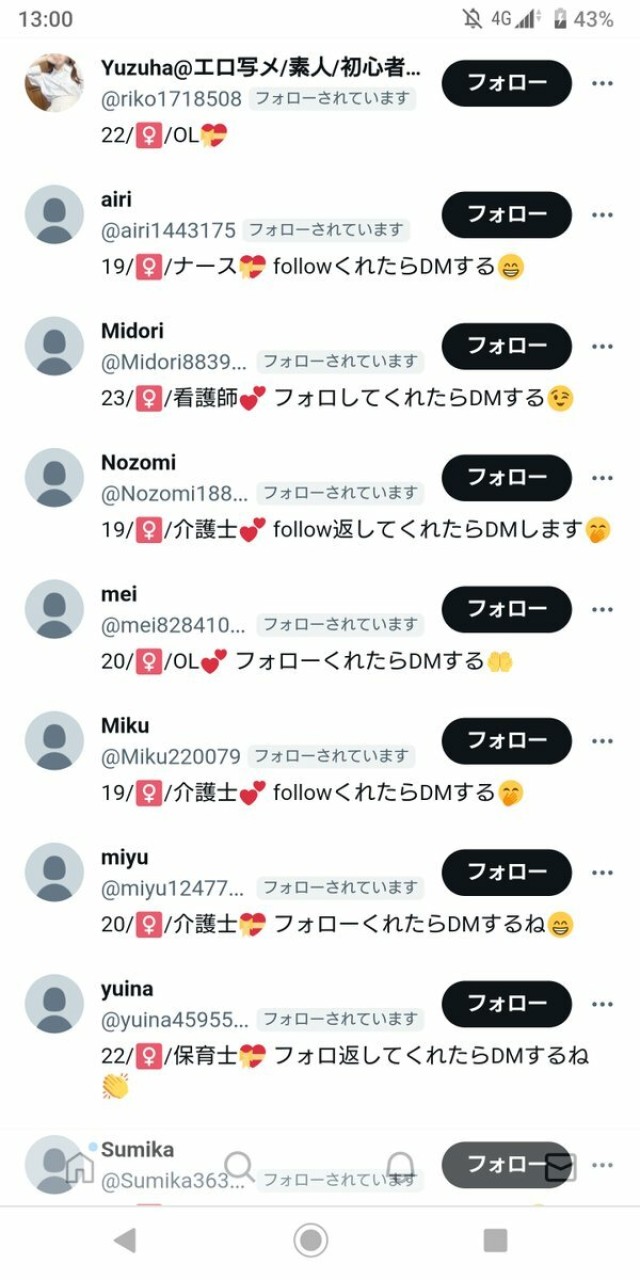Open the notifications bell tab
This screenshot has height=1280, width=640.
400,1166
